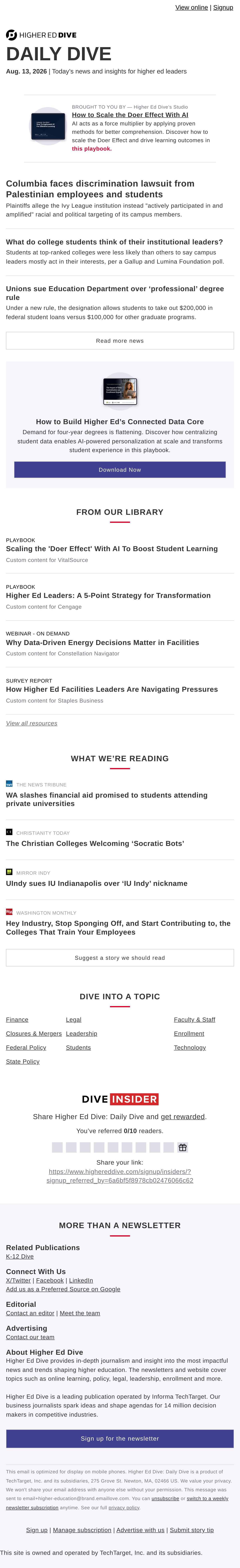Open the Finance topic
The width and height of the screenshot is (240, 1568).
coord(17,1020)
